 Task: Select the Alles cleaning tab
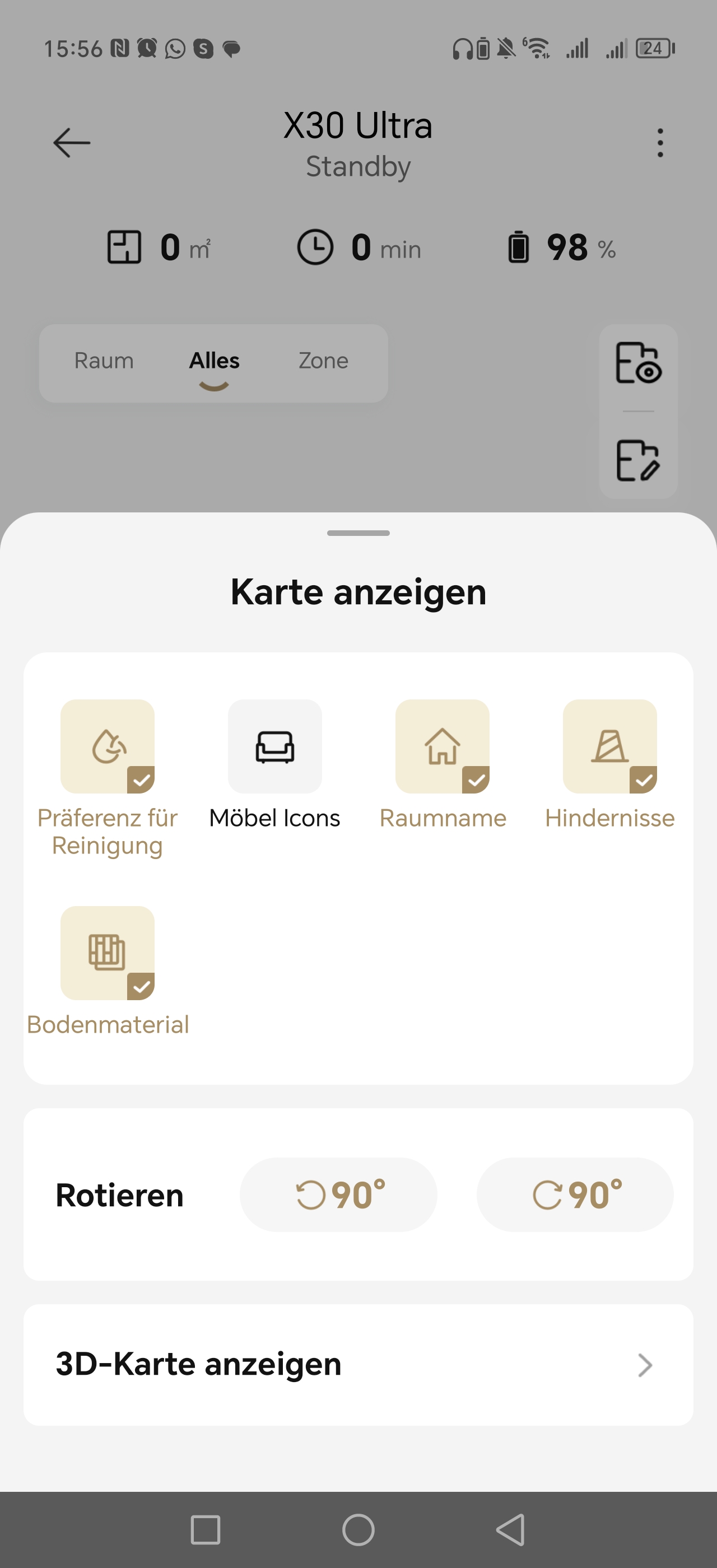pyautogui.click(x=214, y=361)
